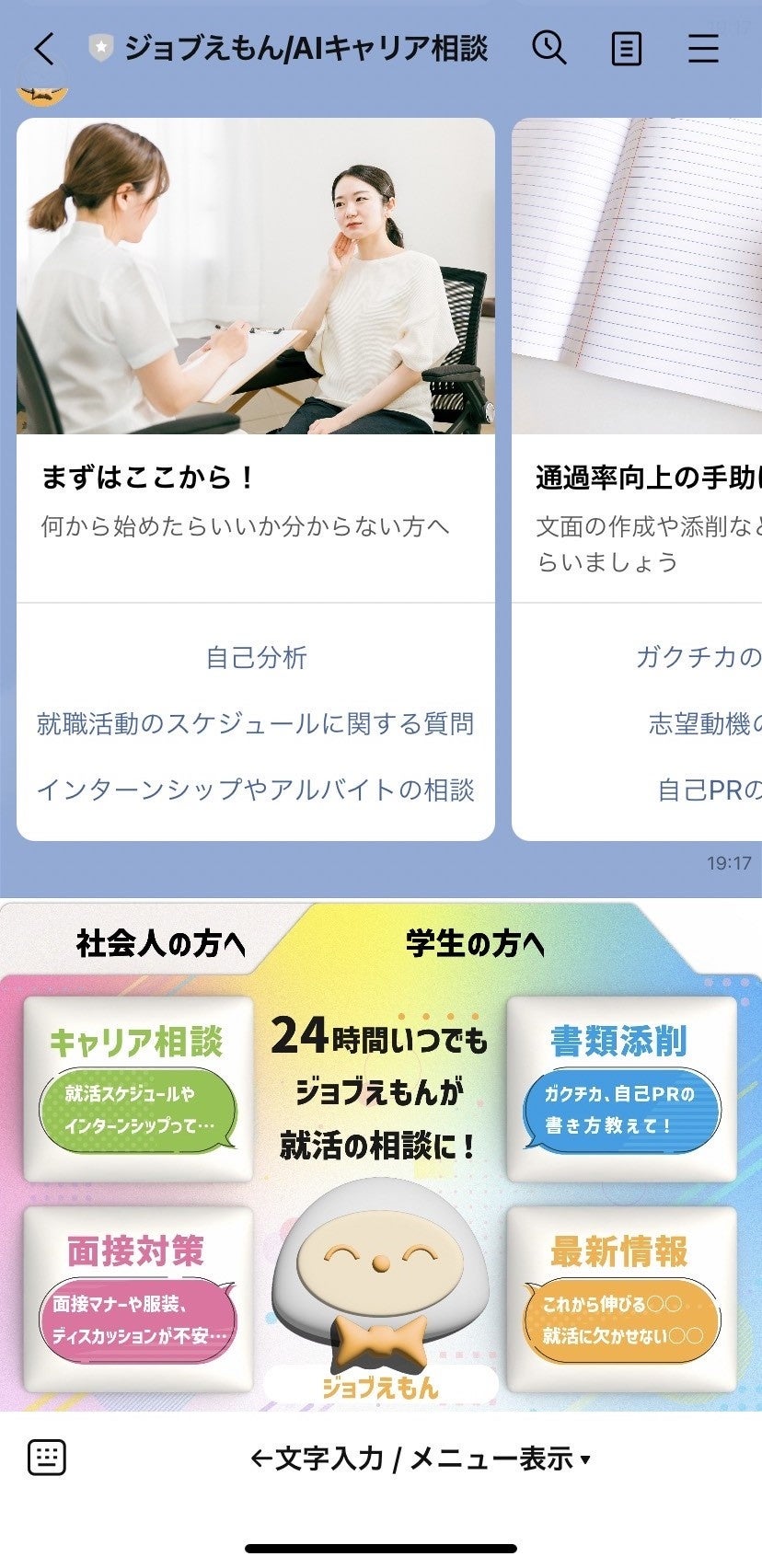Open the hamburger menu

[703, 49]
